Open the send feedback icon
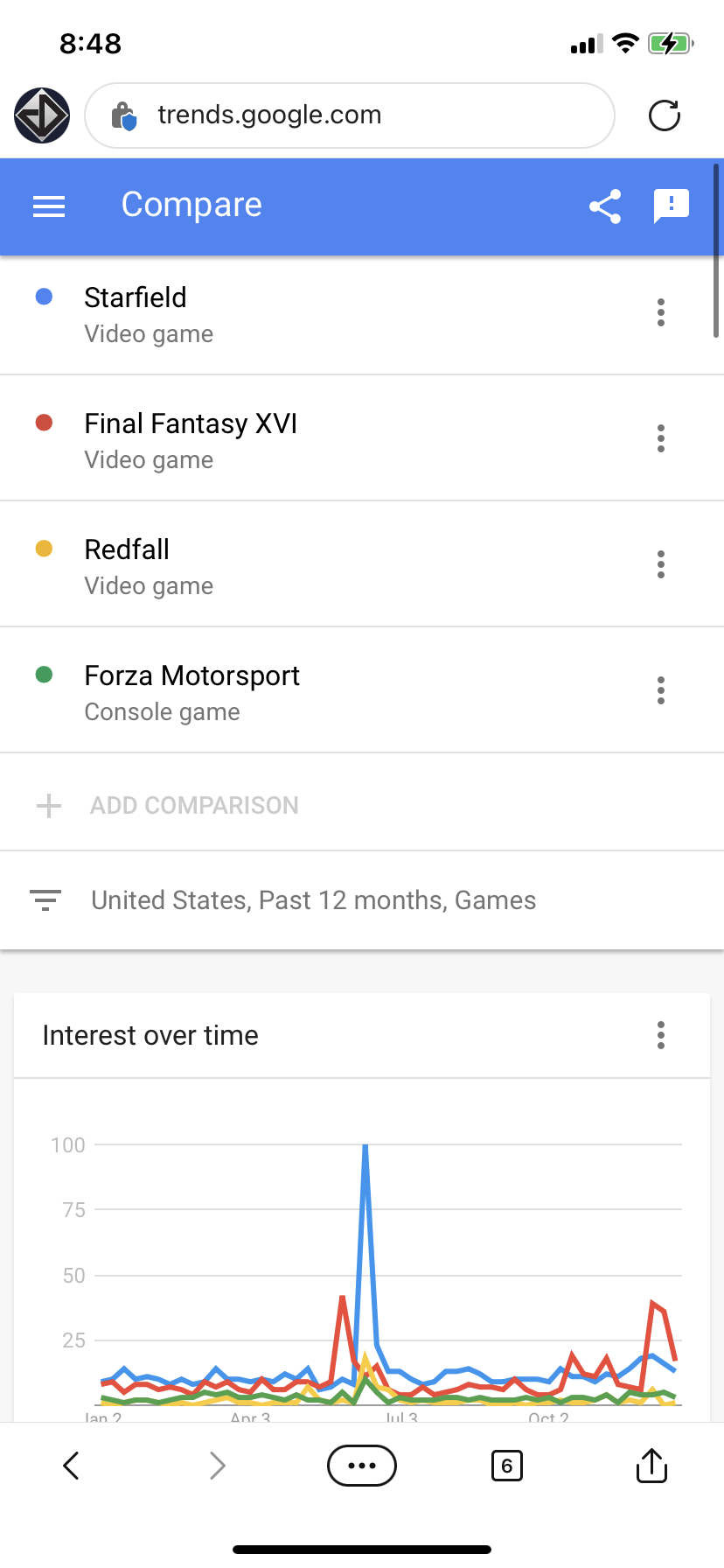 [672, 206]
